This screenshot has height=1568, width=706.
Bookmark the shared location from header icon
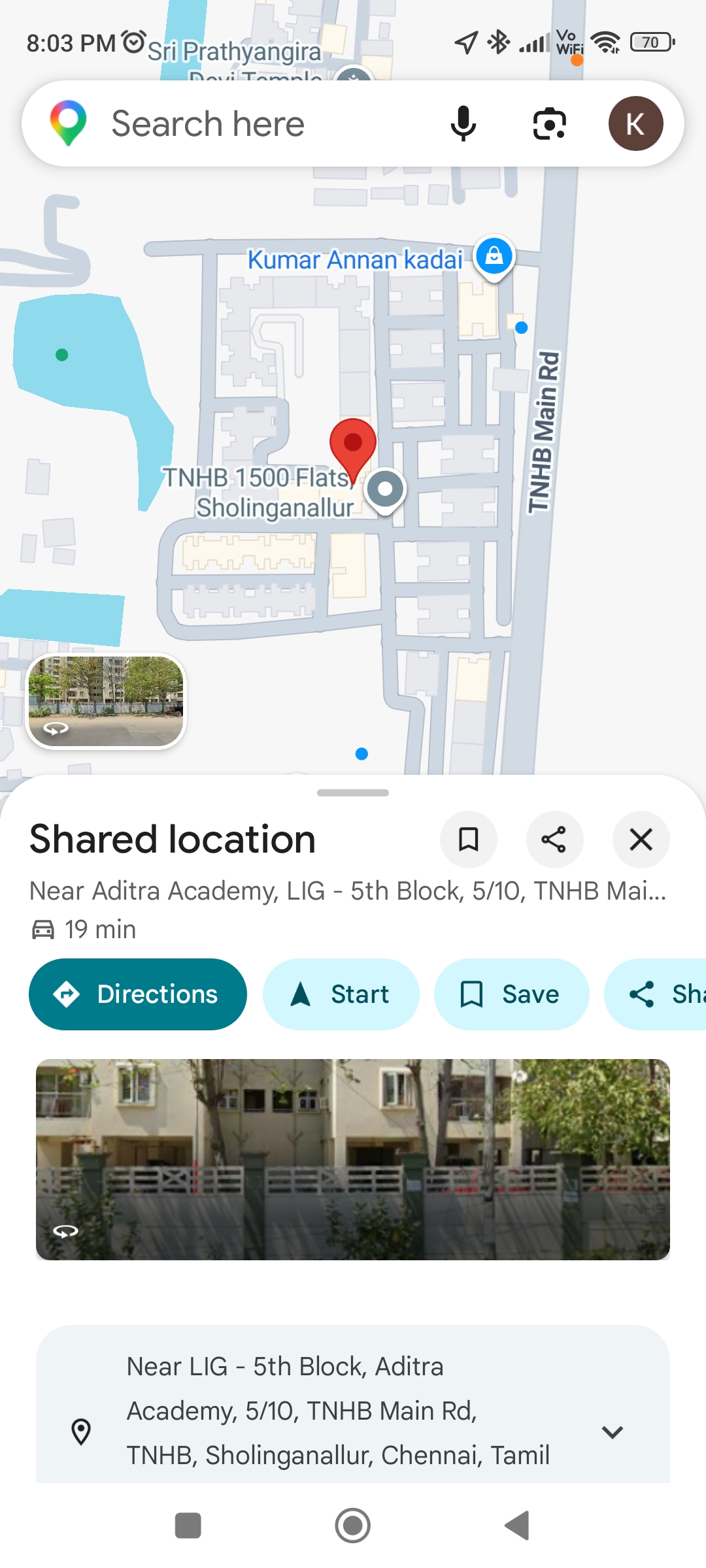468,840
